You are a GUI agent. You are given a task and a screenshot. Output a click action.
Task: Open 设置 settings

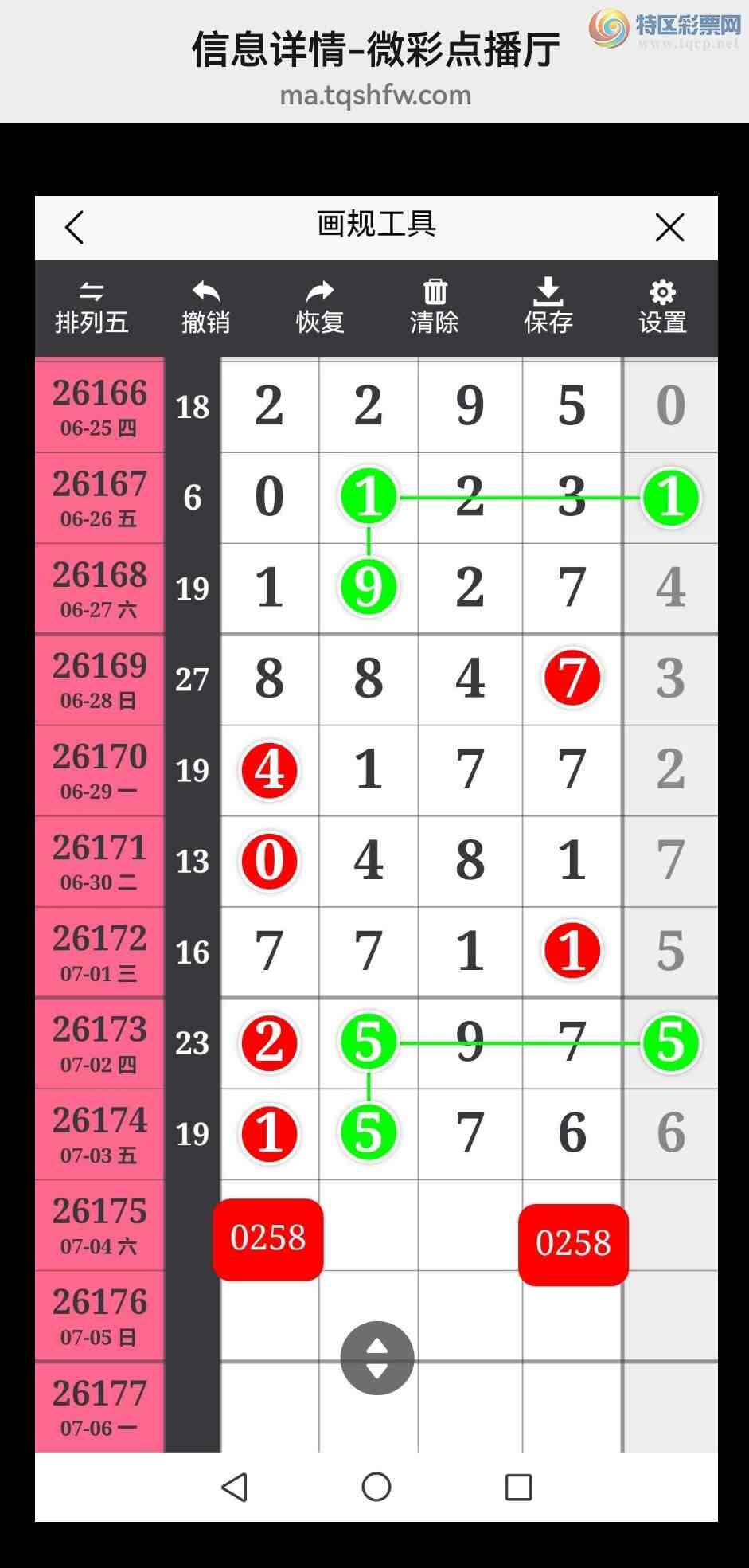coord(662,308)
